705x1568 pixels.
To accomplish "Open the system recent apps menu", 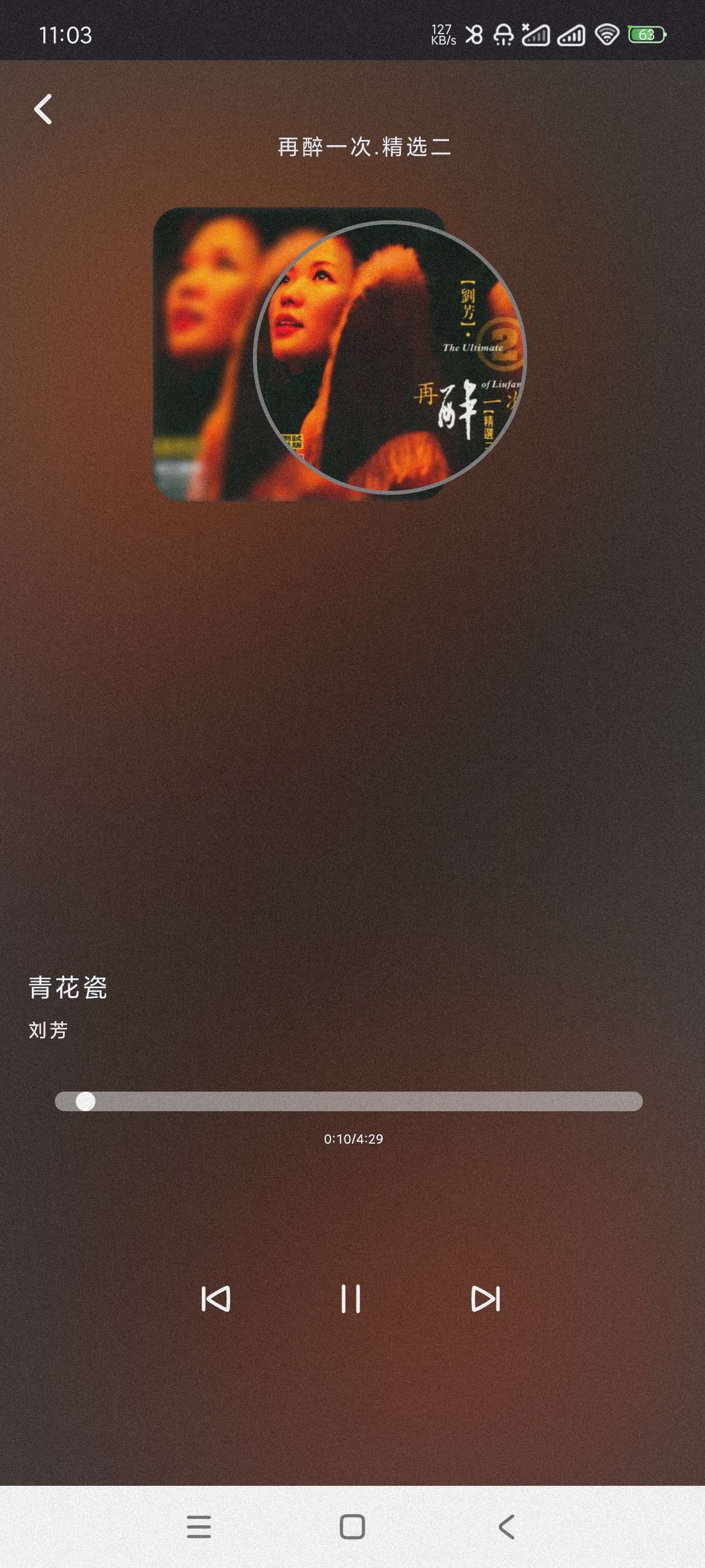I will pyautogui.click(x=199, y=1526).
